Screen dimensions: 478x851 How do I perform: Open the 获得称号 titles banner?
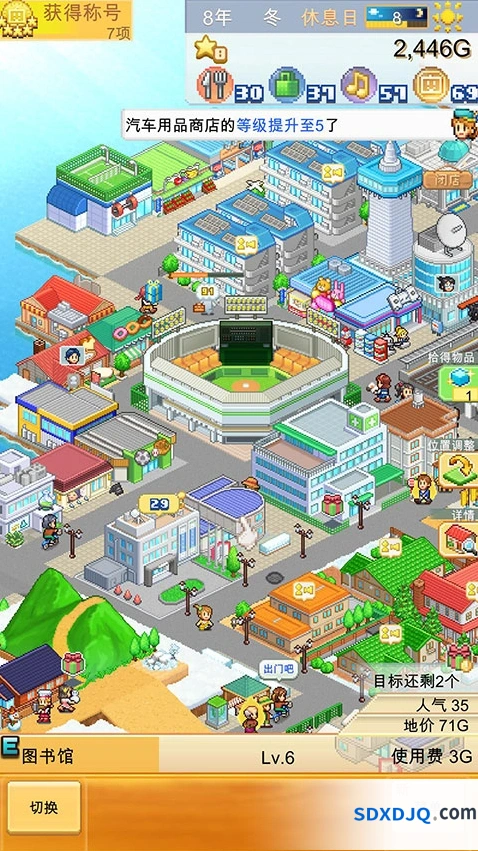click(66, 20)
